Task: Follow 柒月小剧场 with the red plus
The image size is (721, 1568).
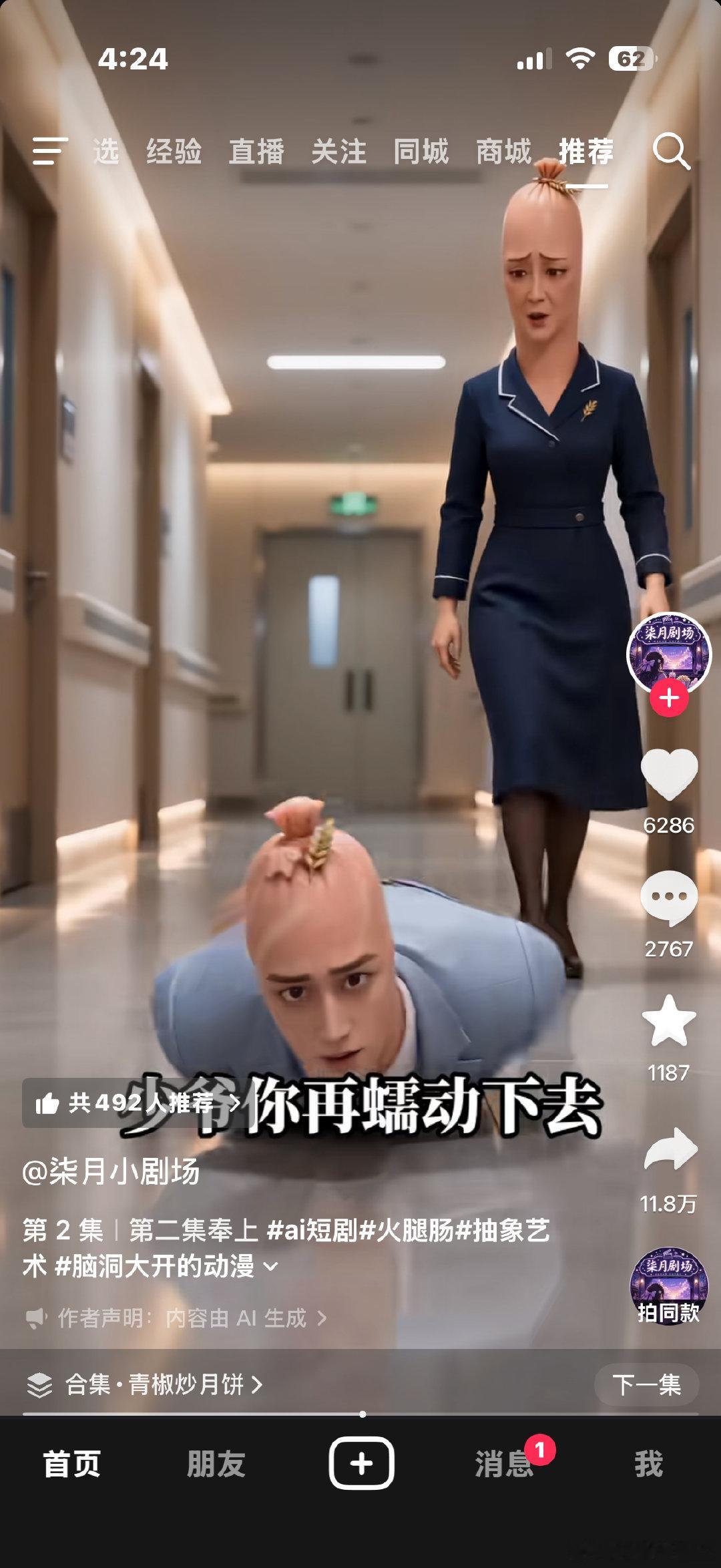Action: (669, 698)
